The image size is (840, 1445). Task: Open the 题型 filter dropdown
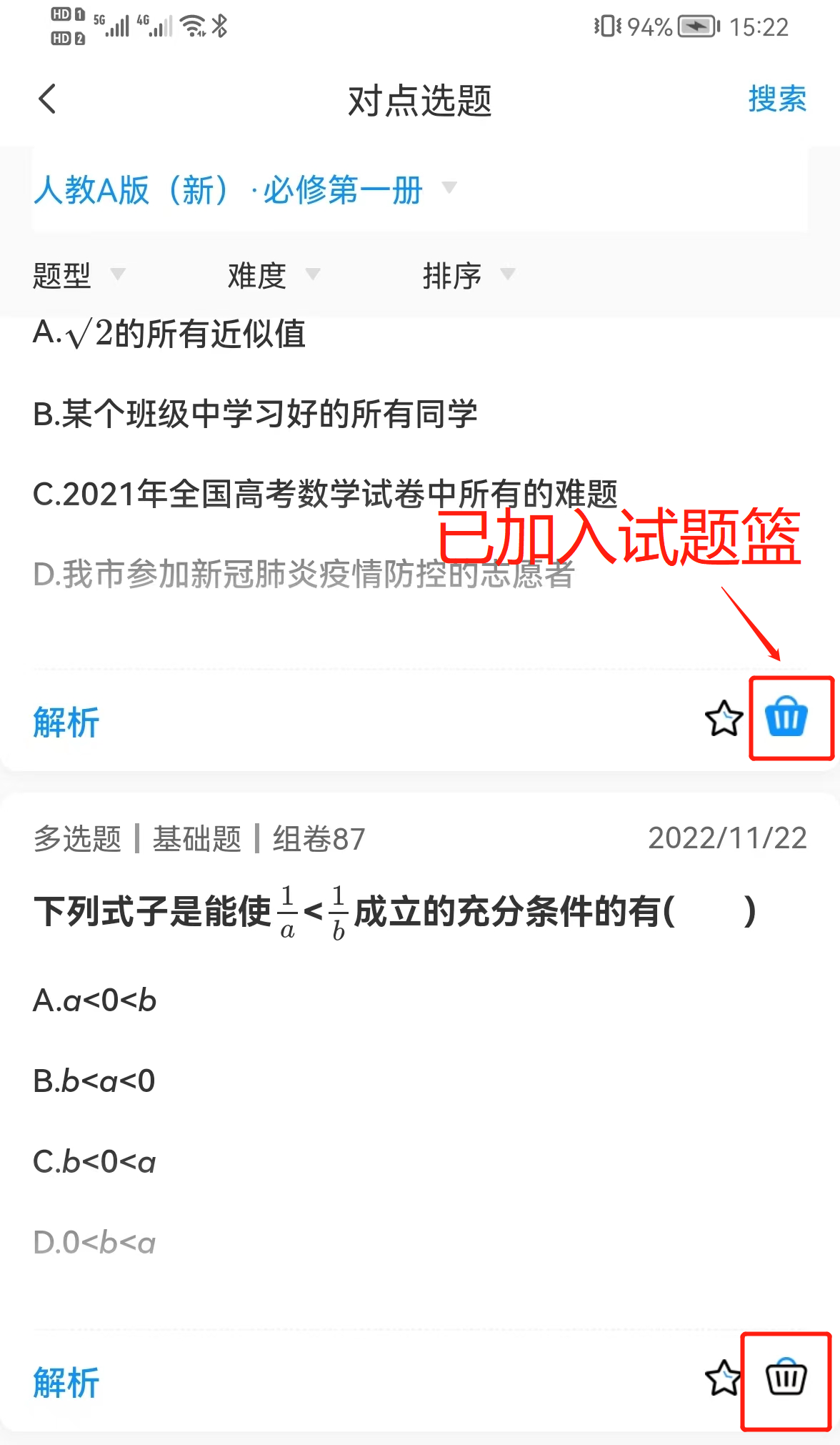pos(79,275)
